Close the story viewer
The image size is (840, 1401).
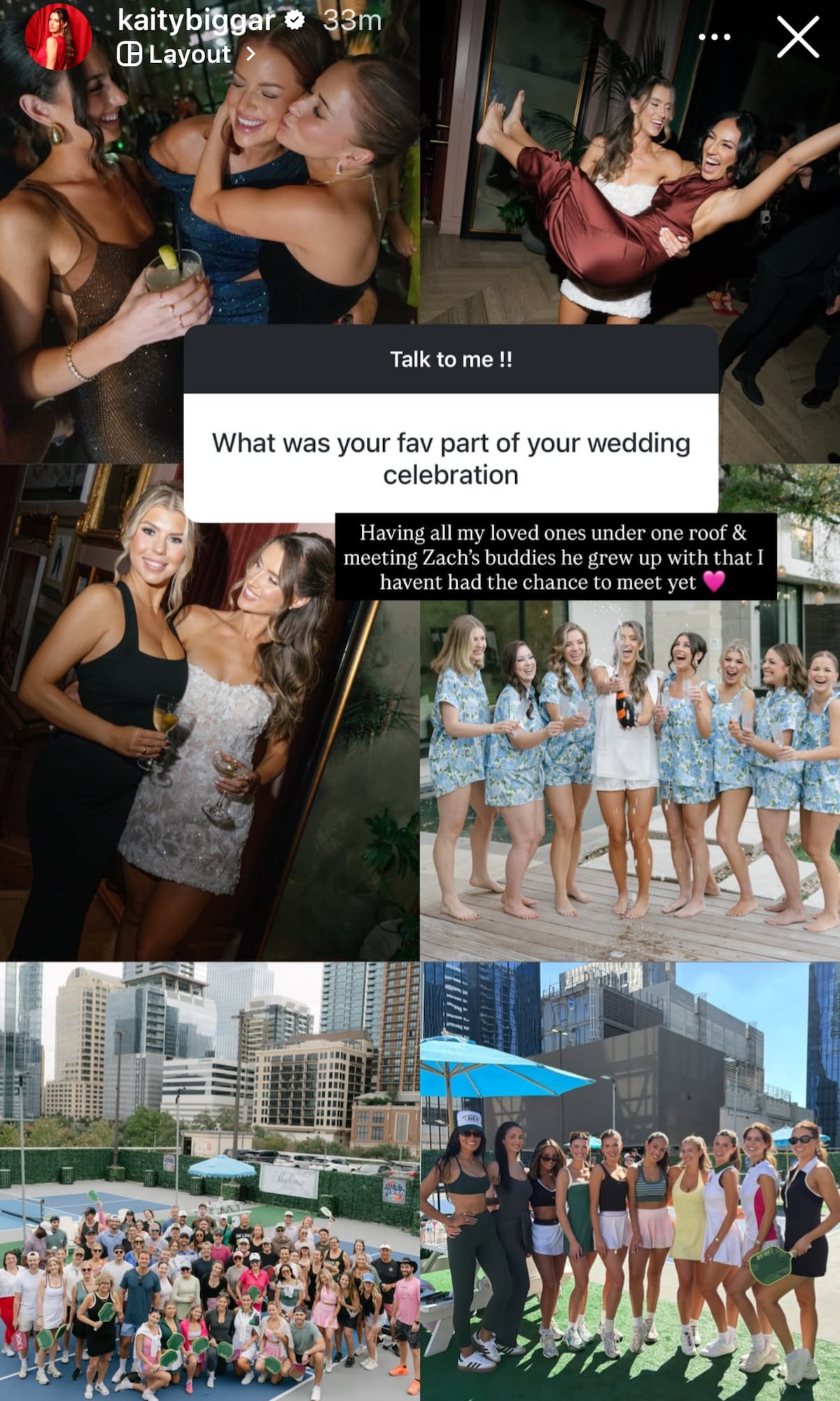(x=797, y=37)
